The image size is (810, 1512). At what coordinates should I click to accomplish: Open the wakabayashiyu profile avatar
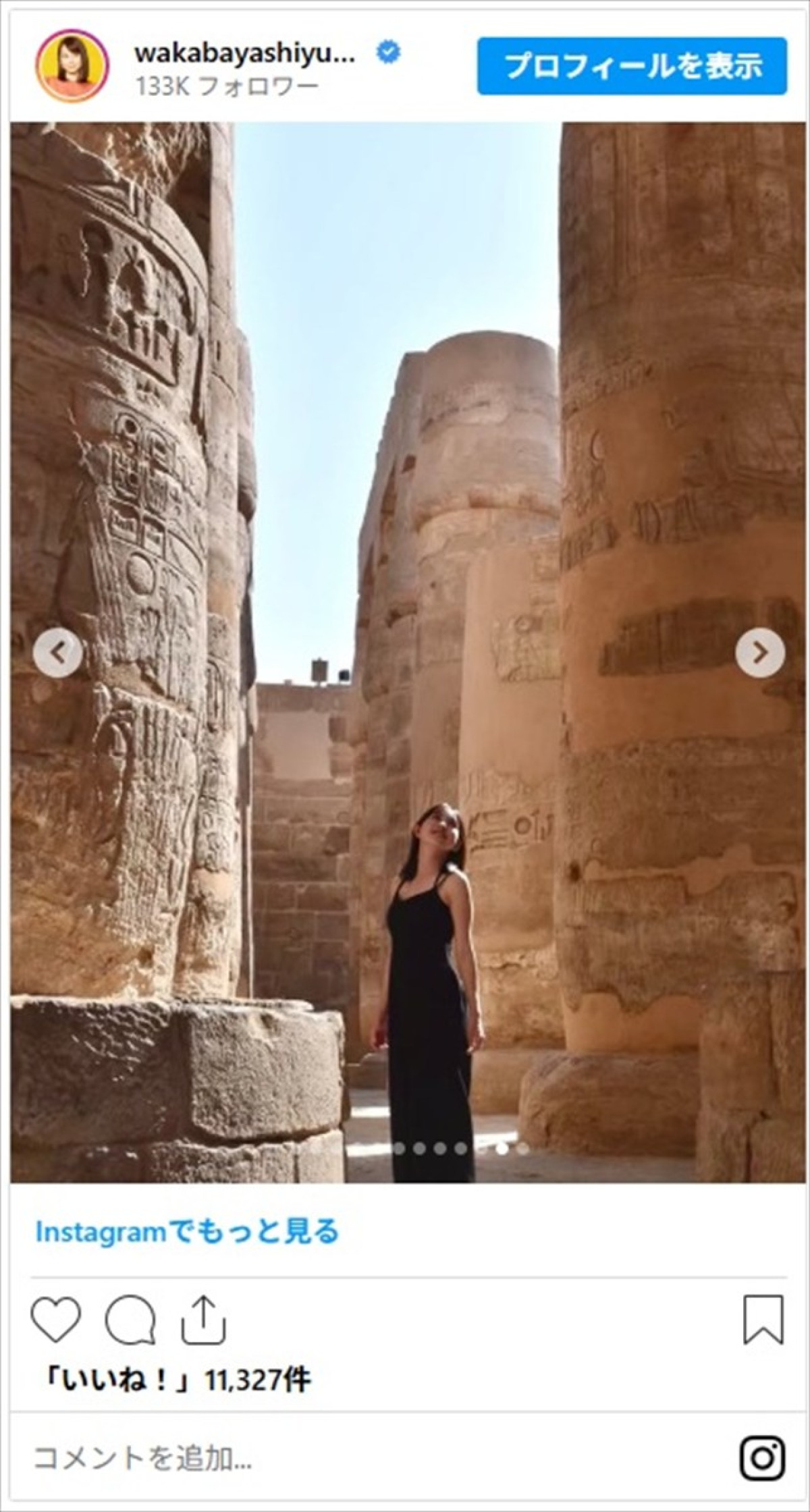(x=72, y=66)
